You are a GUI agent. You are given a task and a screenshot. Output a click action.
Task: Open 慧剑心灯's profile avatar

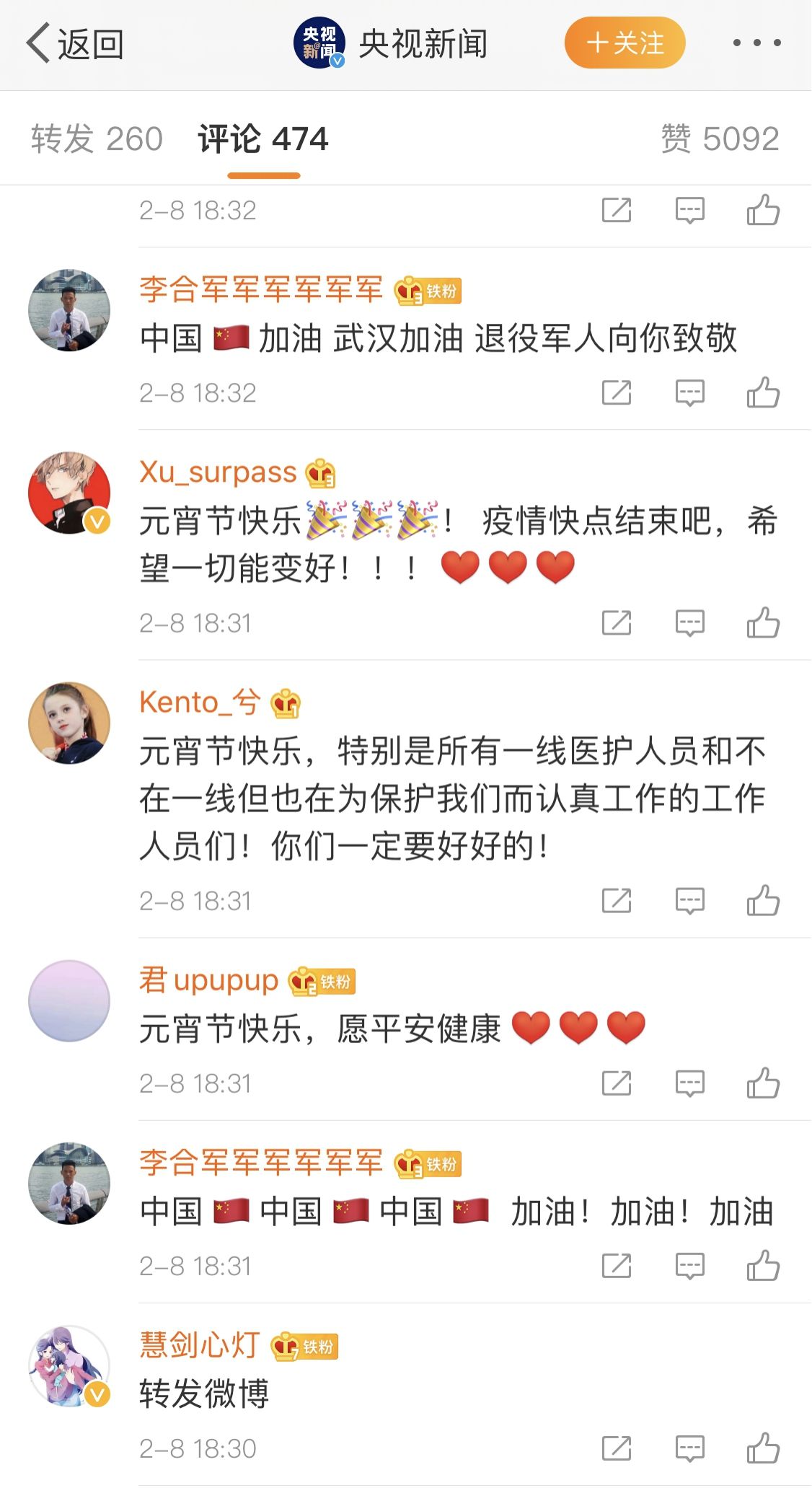[x=69, y=1367]
